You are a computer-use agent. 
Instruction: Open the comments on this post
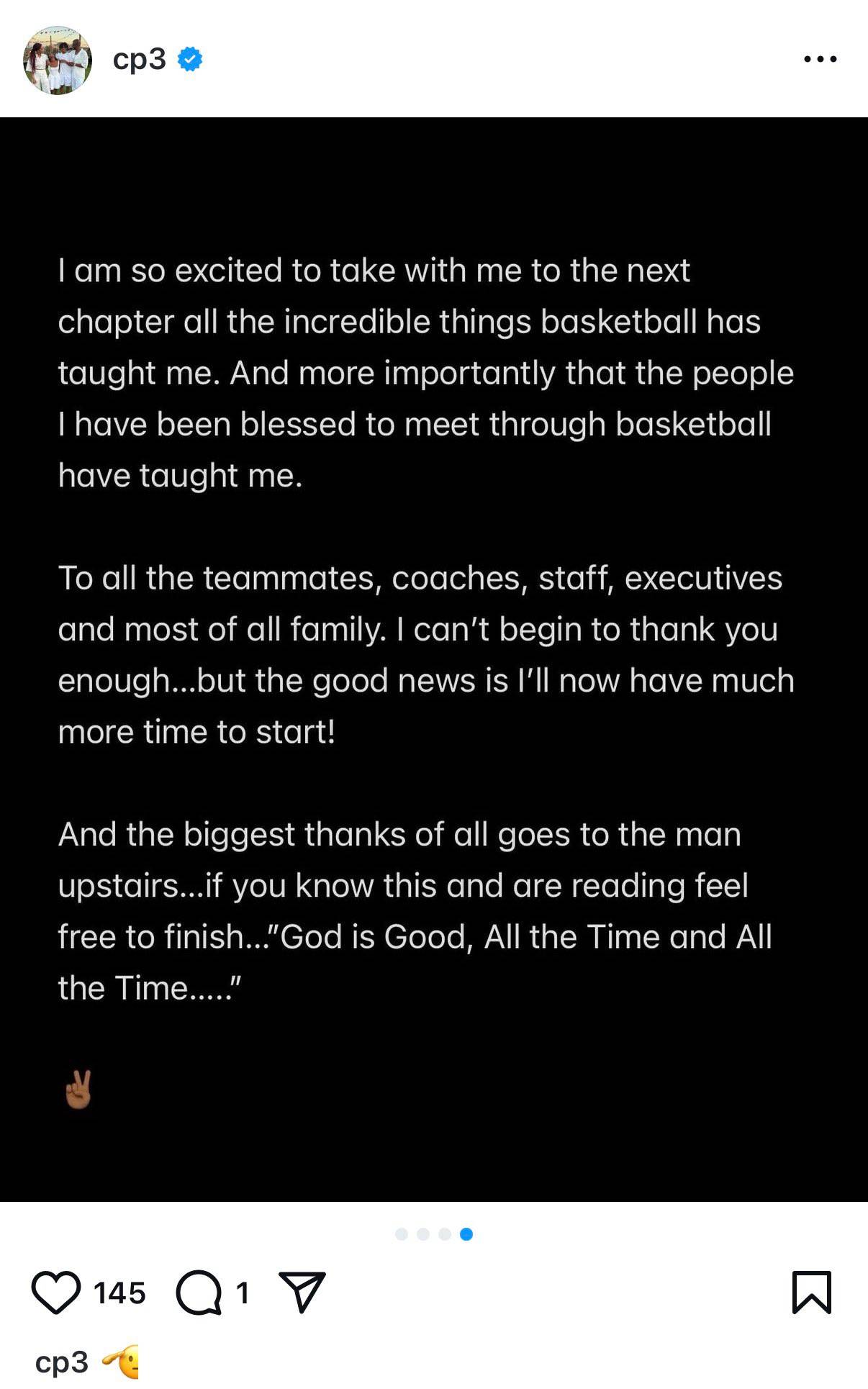[199, 1293]
